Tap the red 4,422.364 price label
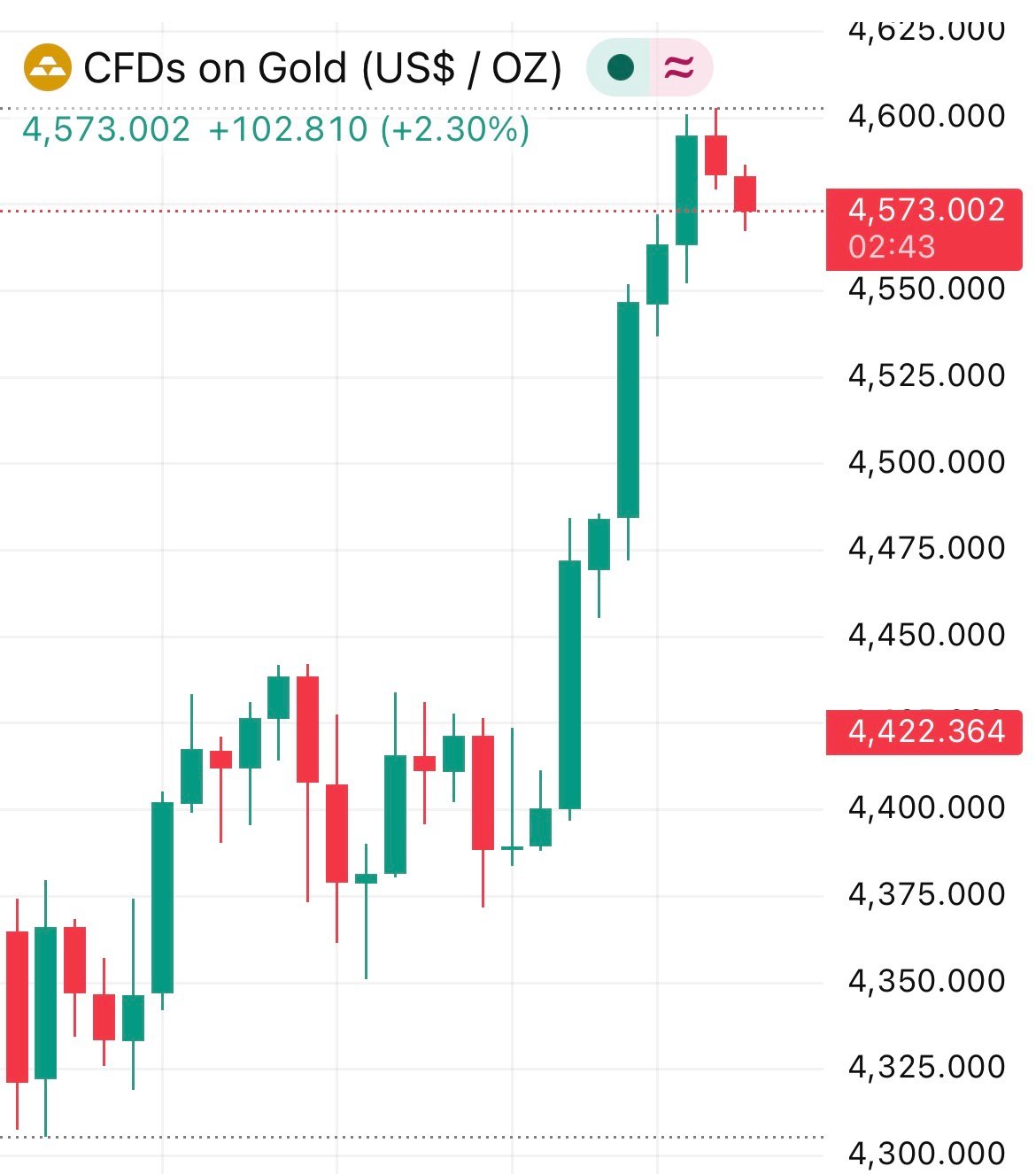The image size is (1036, 1174). pos(924,732)
